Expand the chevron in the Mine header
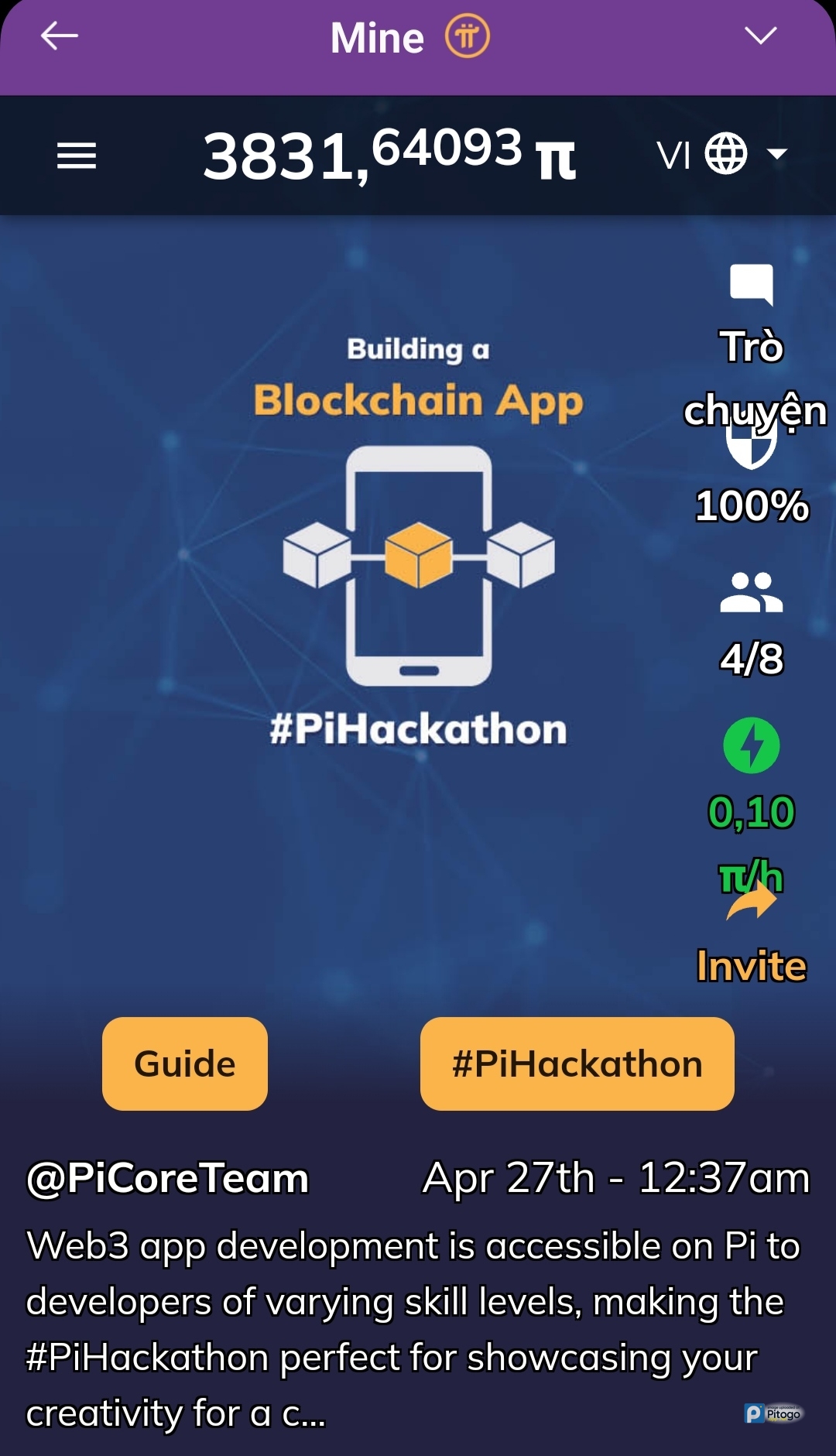The width and height of the screenshot is (836, 1456). (760, 36)
